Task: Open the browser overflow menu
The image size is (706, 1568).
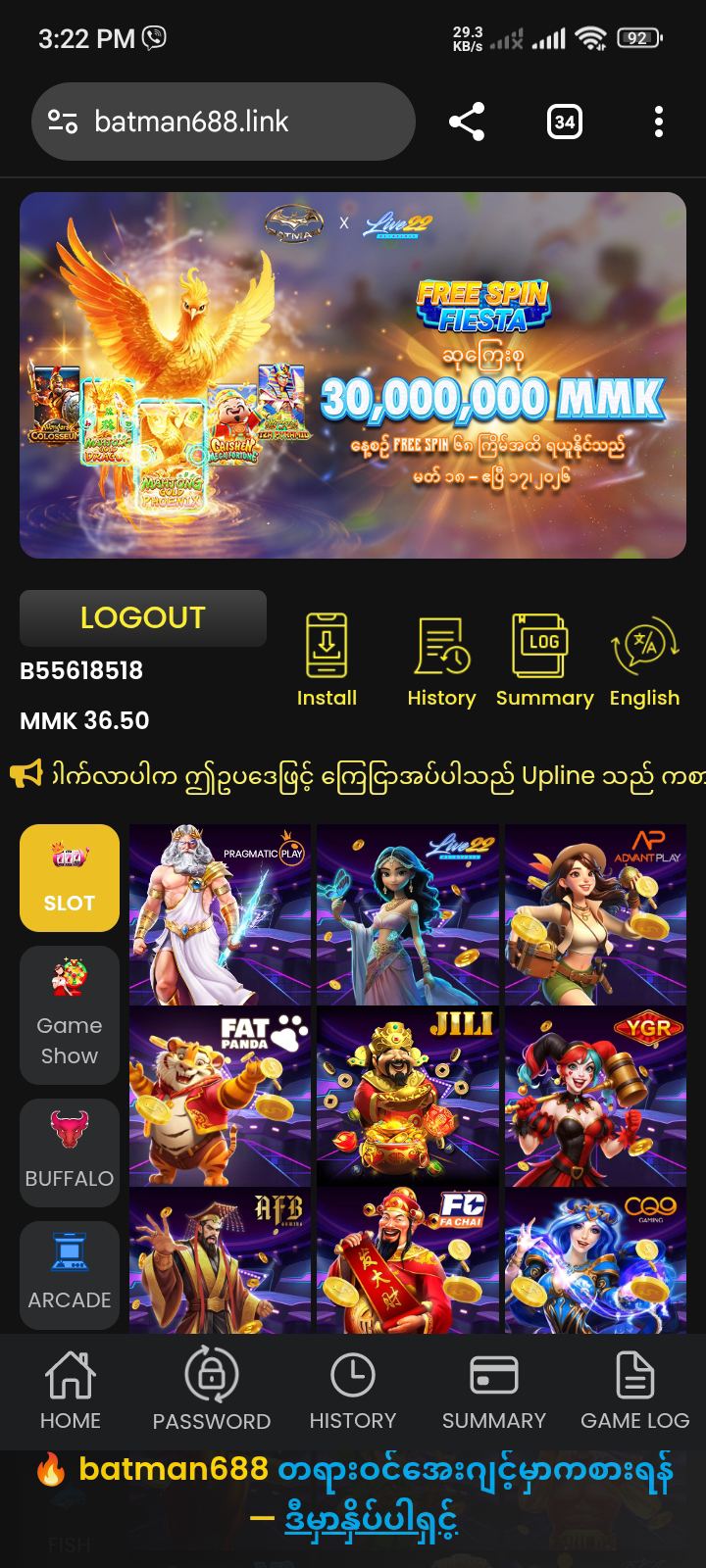Action: (658, 122)
